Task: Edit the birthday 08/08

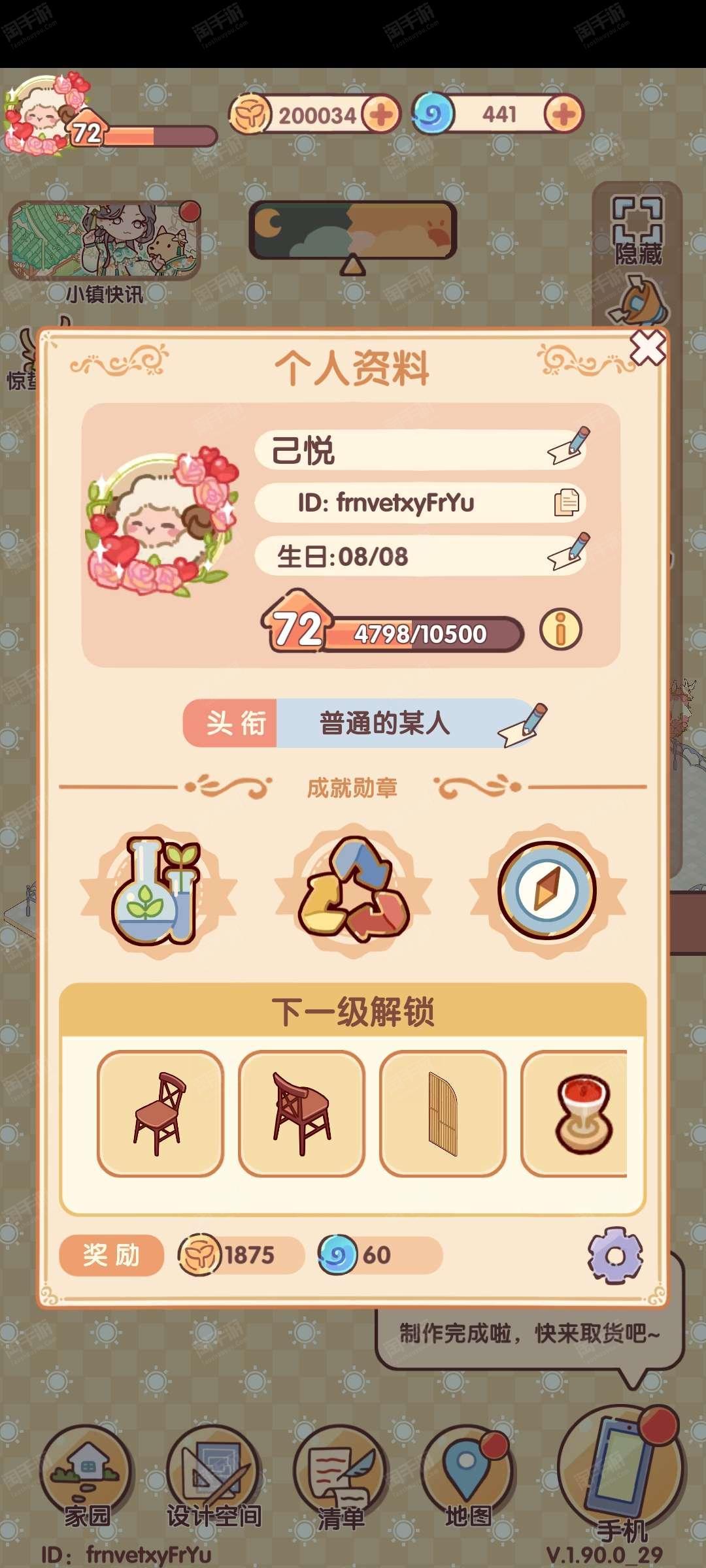Action: [569, 552]
